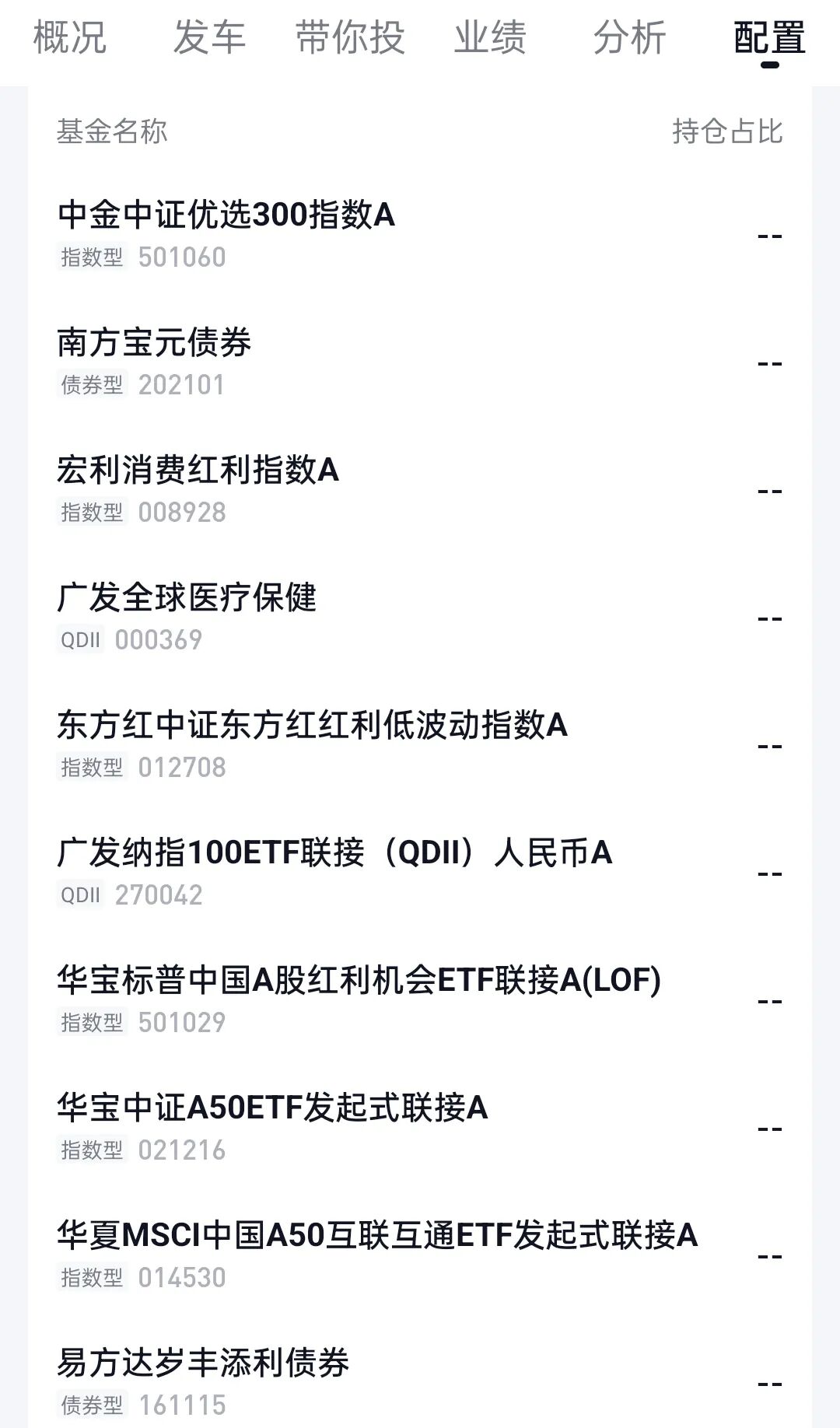840x1428 pixels.
Task: Tap the 配置 tab
Action: coord(769,37)
